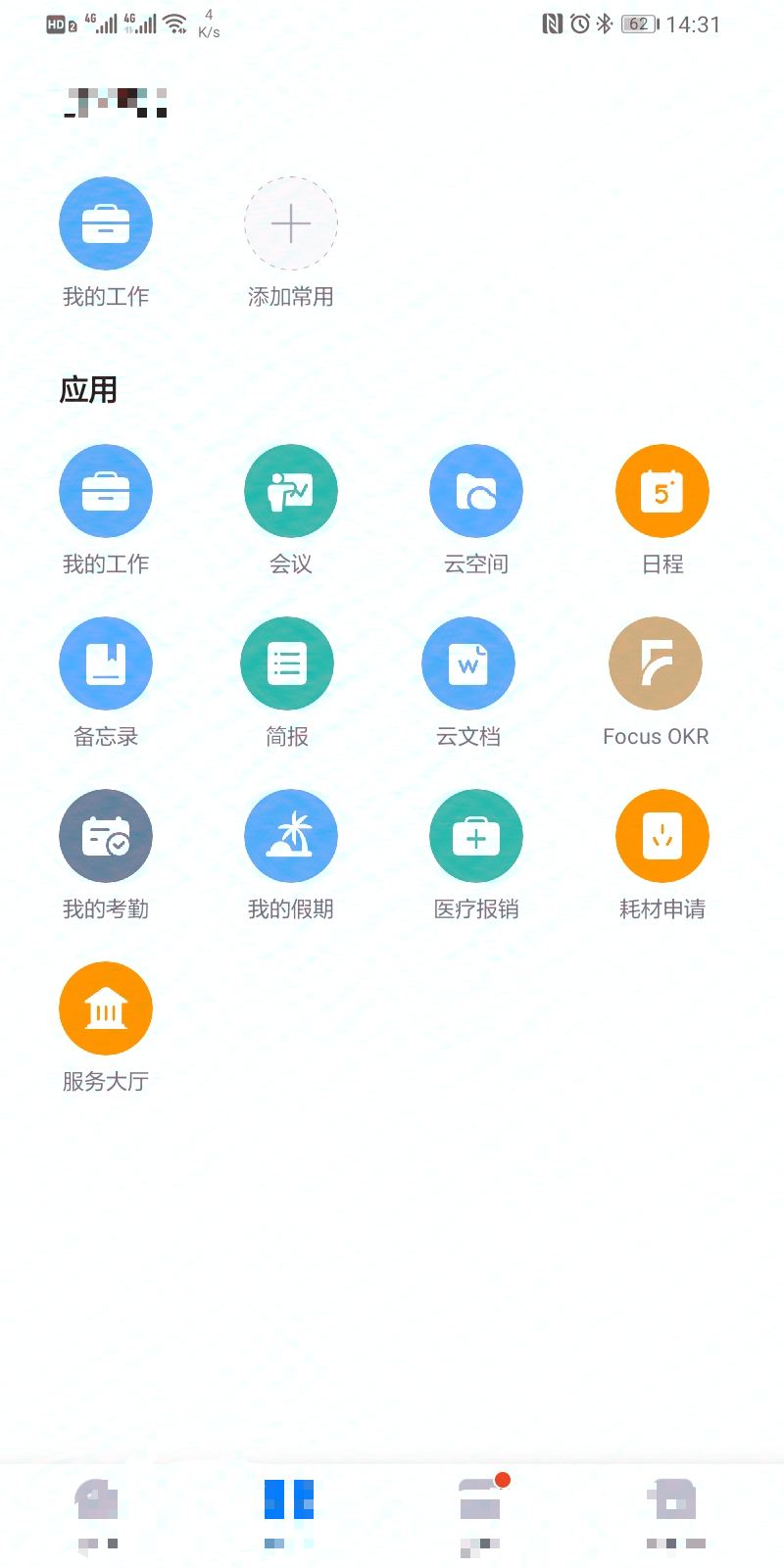Open the 日程 calendar app
Image resolution: width=784 pixels, height=1568 pixels.
[661, 491]
